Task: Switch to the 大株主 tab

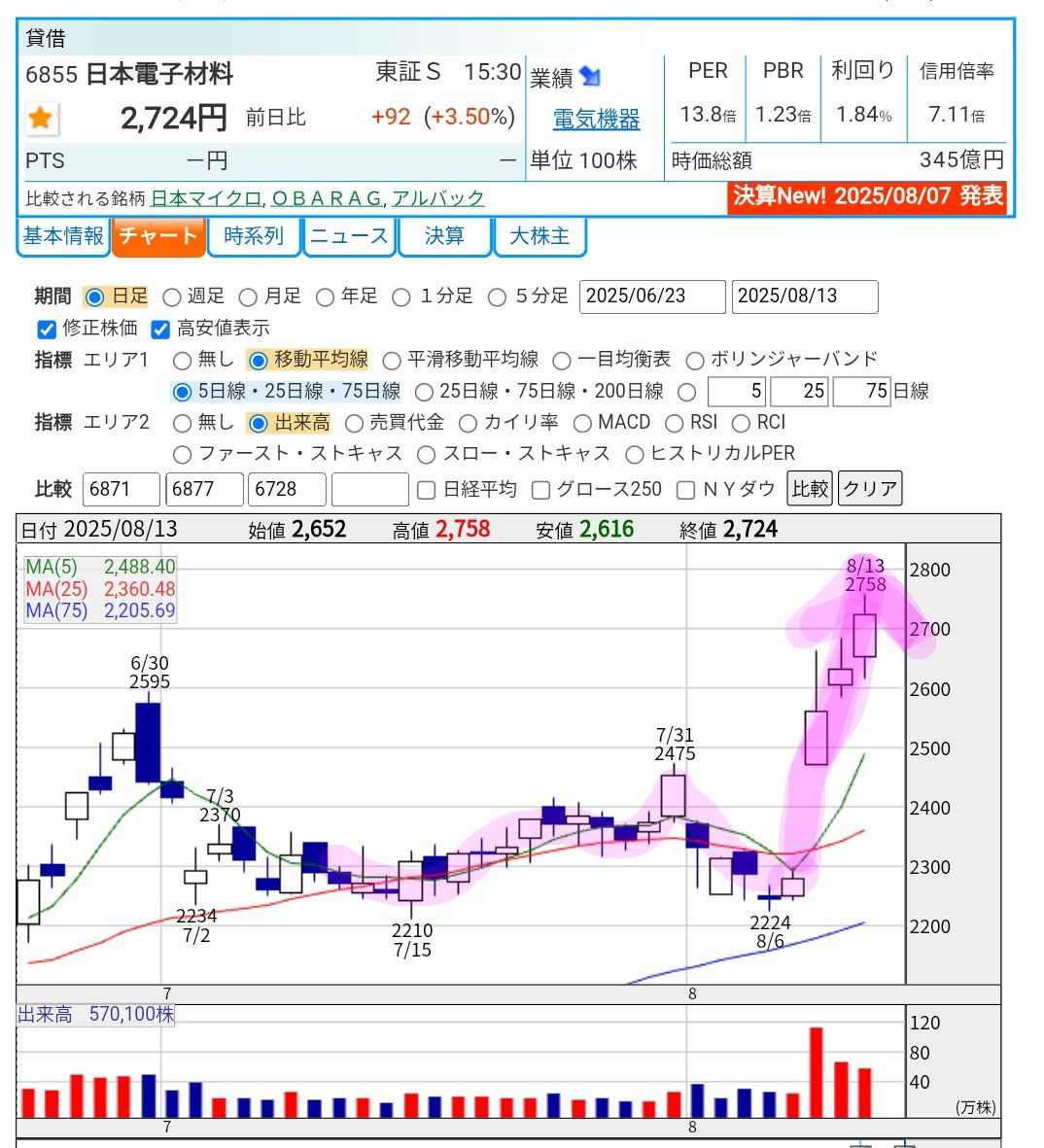Action: tap(539, 236)
